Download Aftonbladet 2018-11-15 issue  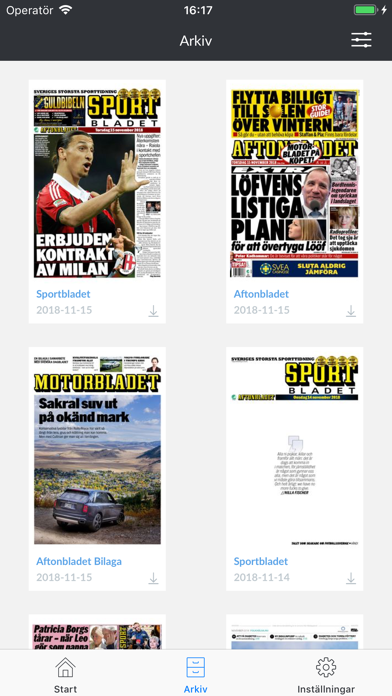351,311
